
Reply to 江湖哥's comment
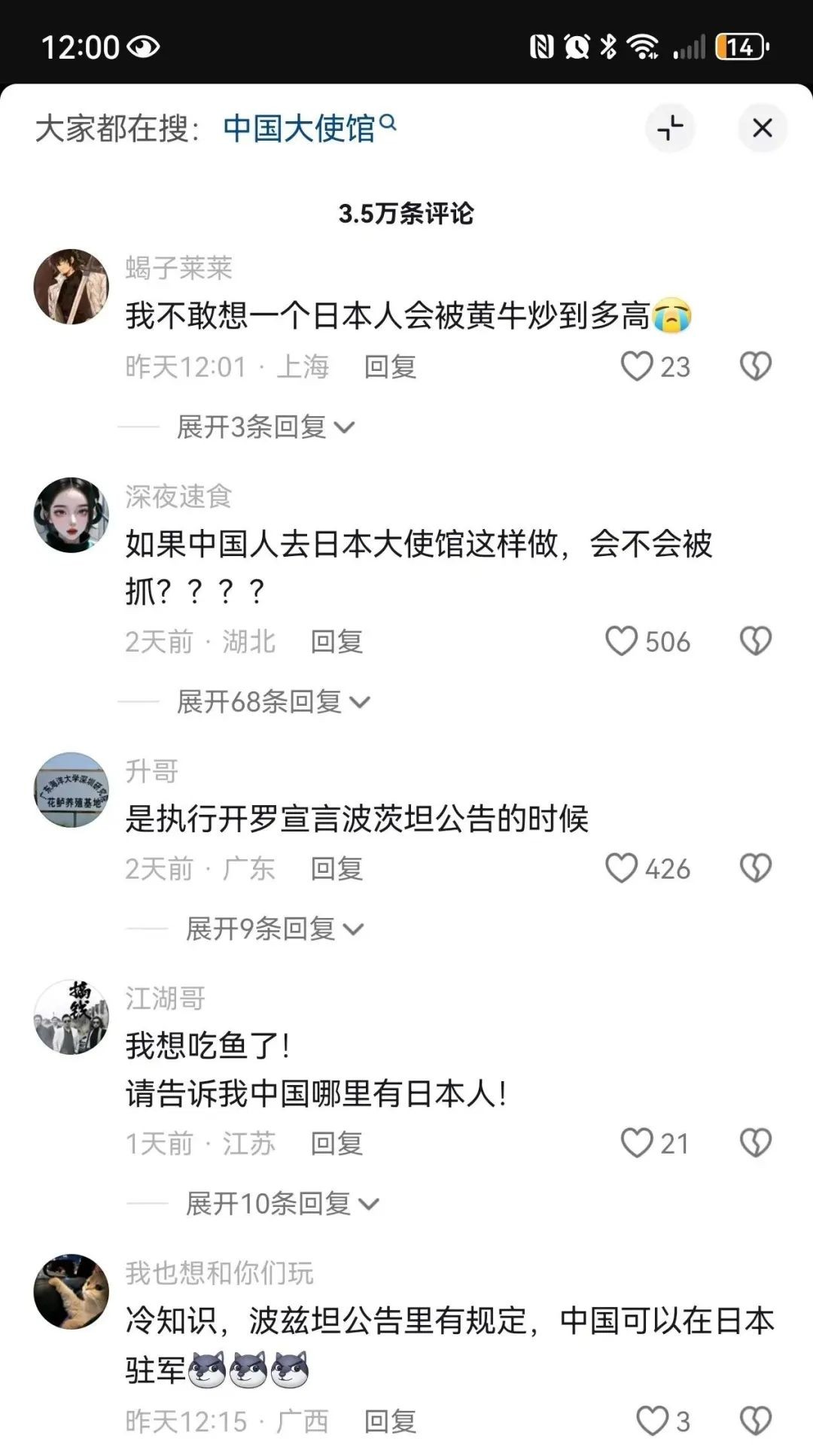tap(336, 1144)
